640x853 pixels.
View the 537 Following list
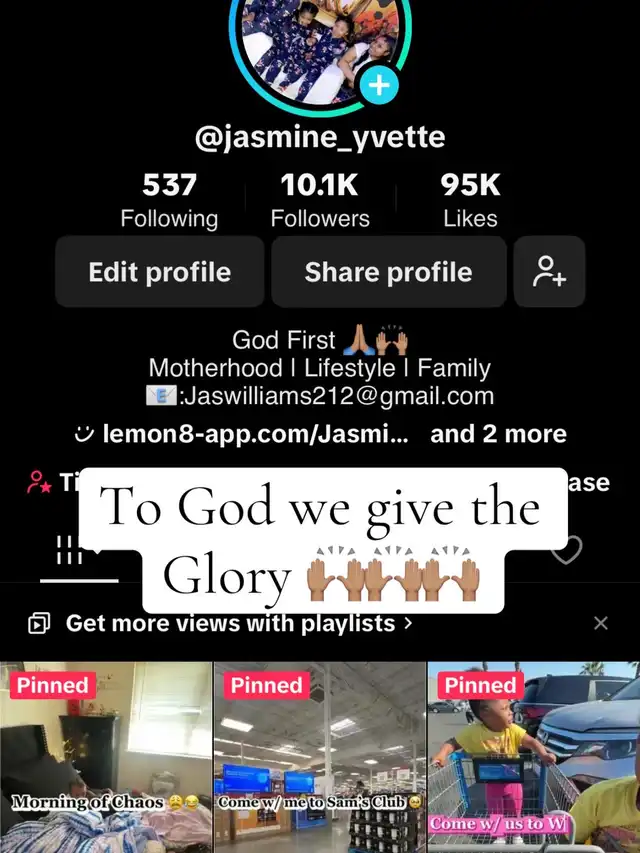[169, 201]
